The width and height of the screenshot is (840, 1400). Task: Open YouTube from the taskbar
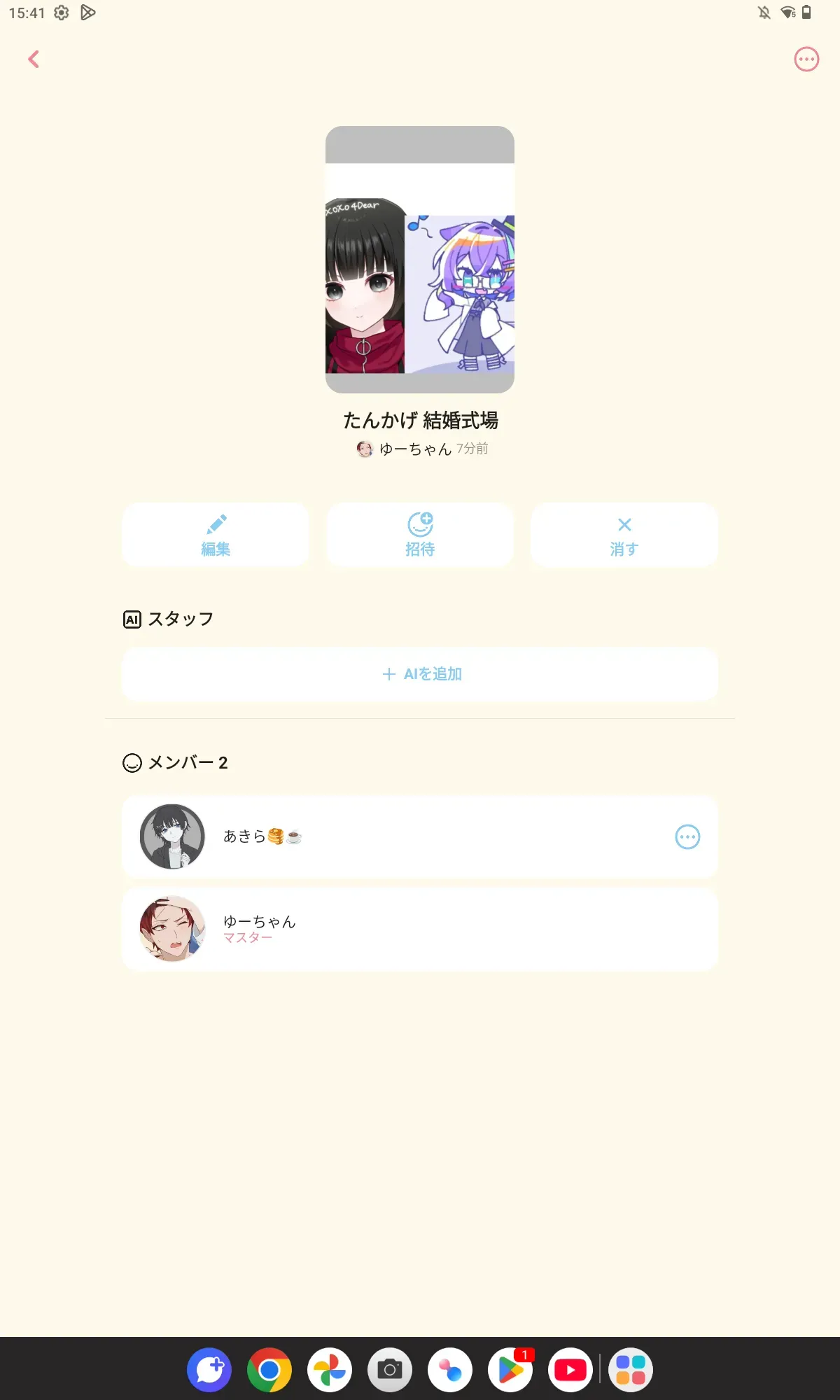point(570,1370)
